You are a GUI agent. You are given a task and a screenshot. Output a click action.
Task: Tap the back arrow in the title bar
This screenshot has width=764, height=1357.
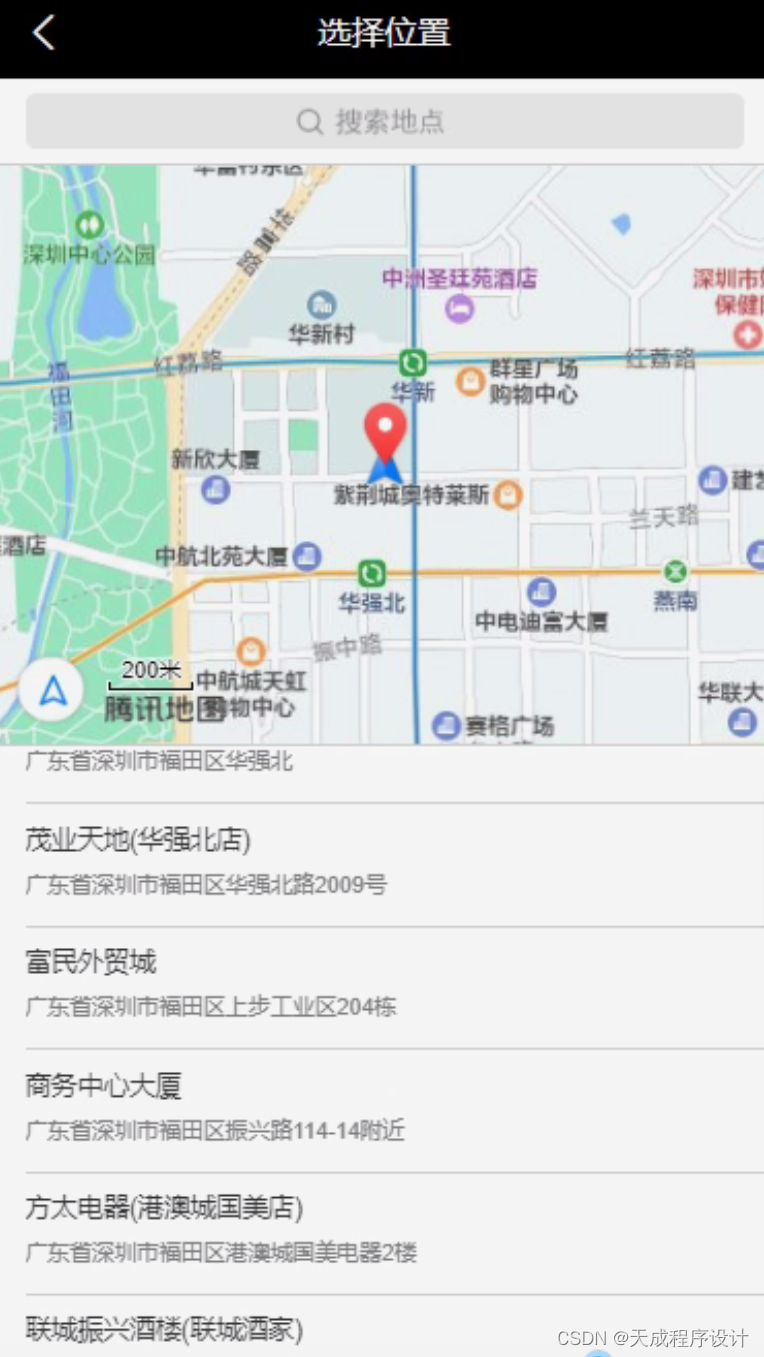42,31
